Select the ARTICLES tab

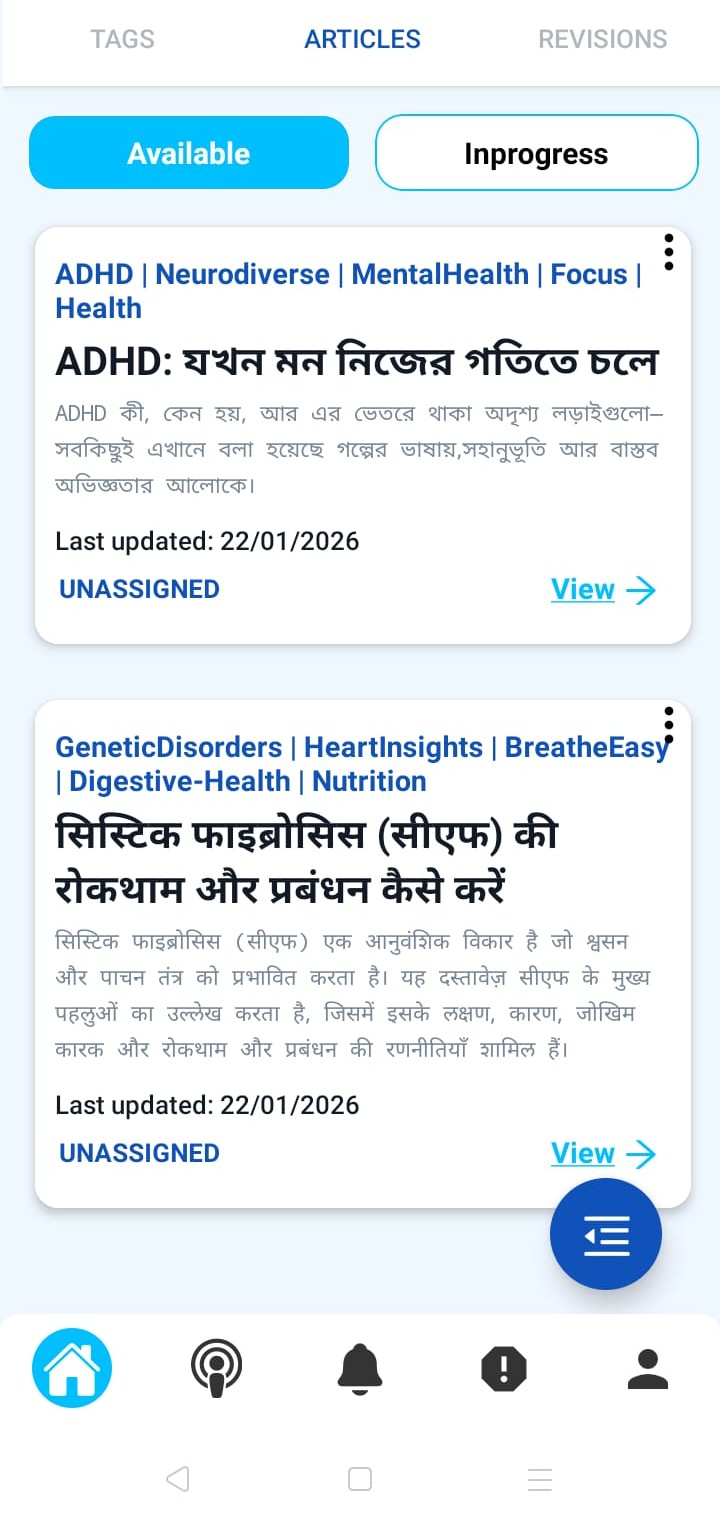[362, 39]
